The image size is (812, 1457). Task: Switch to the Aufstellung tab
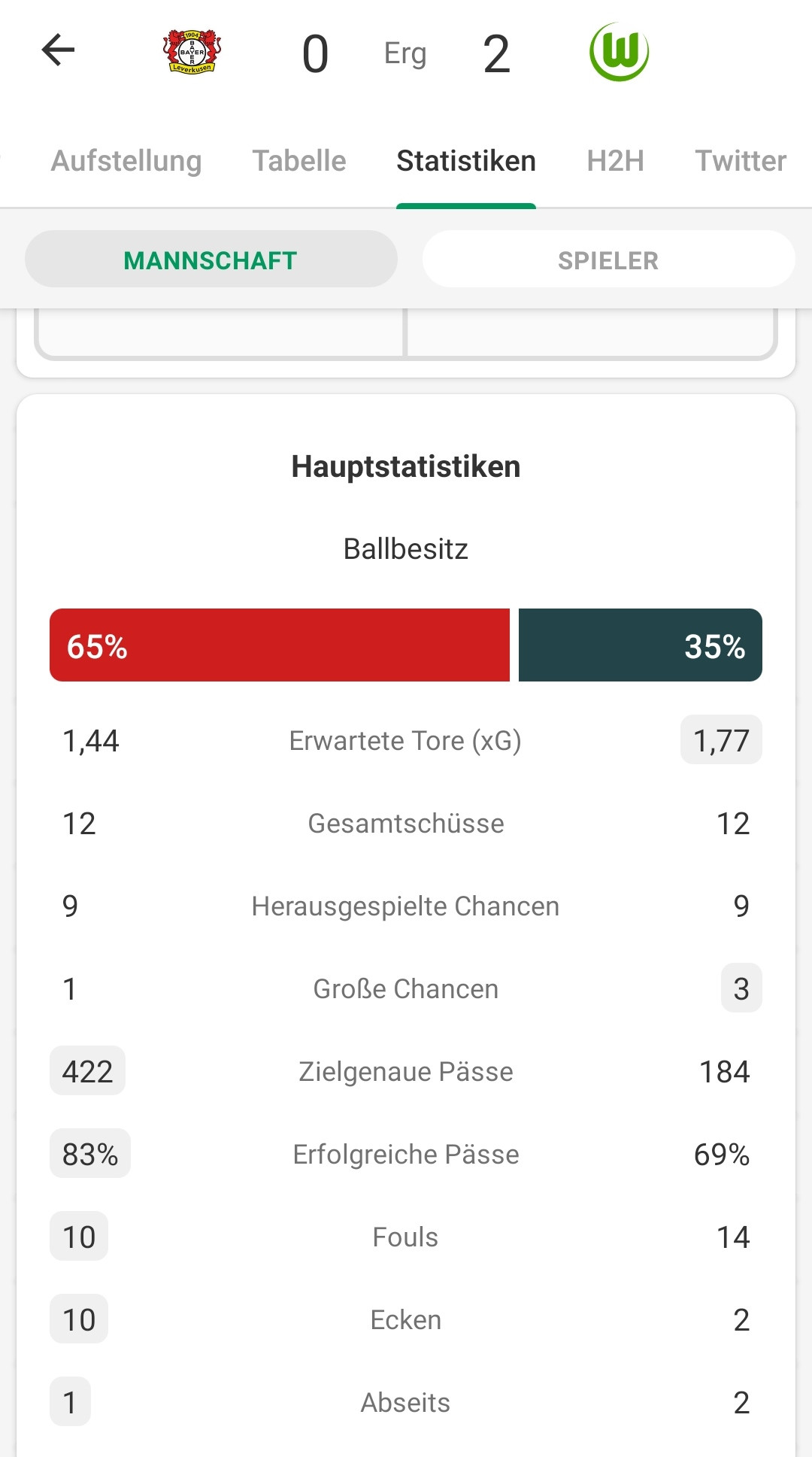tap(126, 161)
